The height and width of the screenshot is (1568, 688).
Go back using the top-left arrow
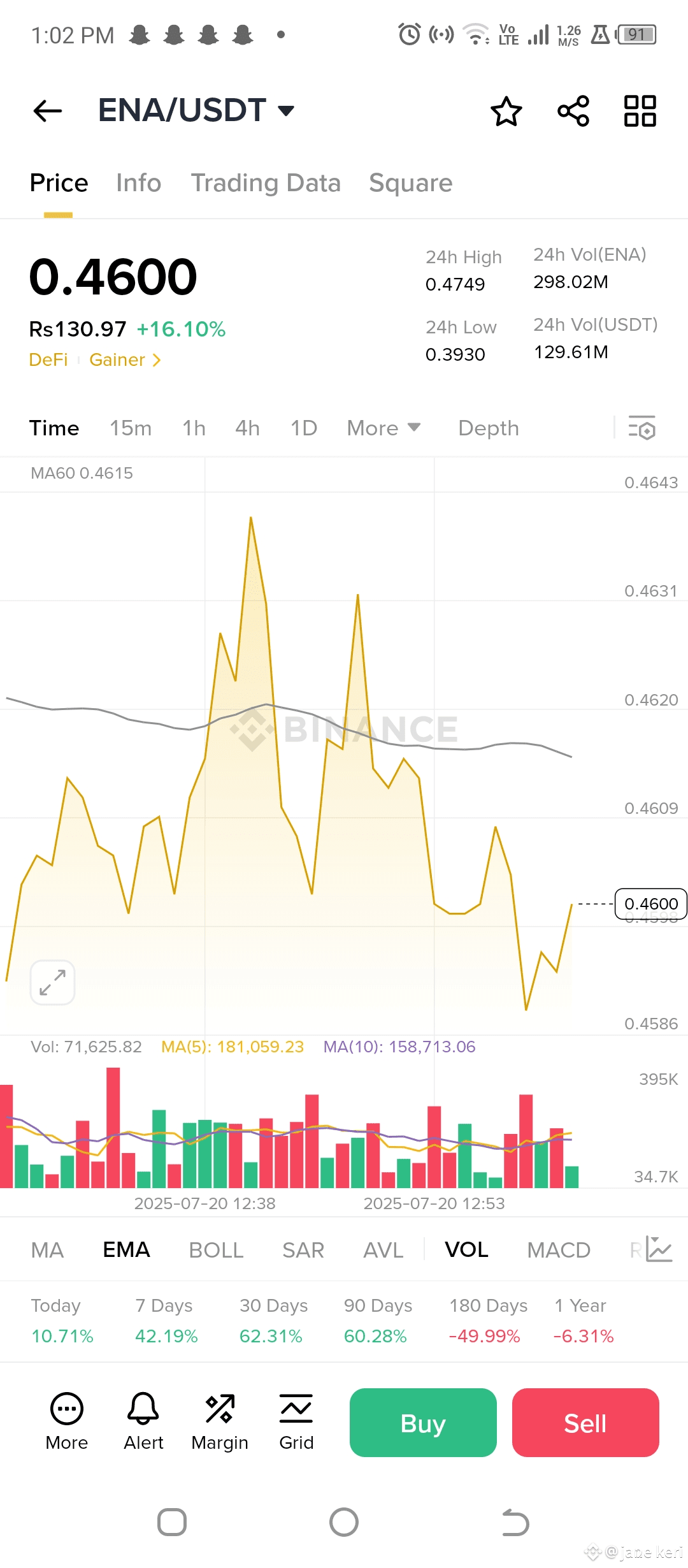click(48, 111)
